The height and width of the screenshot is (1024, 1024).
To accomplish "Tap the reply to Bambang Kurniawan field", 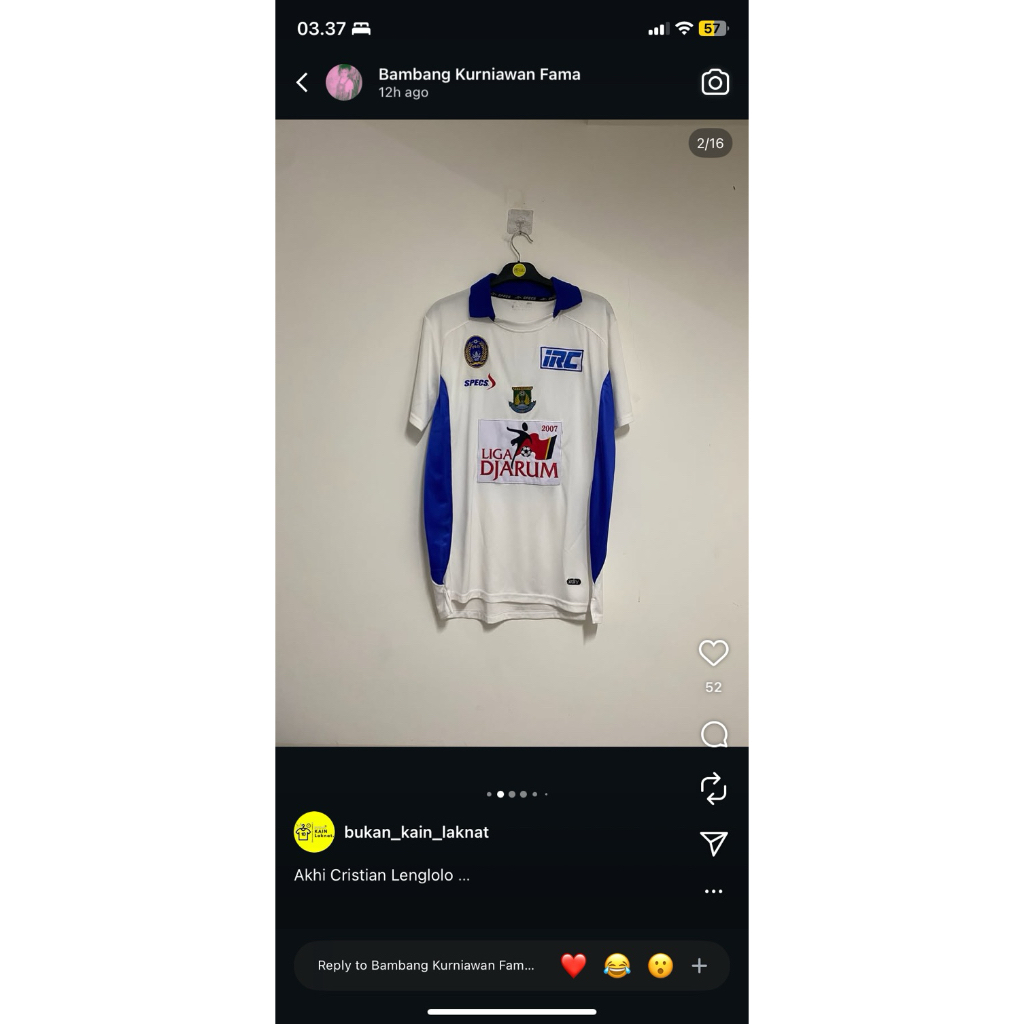I will point(426,965).
